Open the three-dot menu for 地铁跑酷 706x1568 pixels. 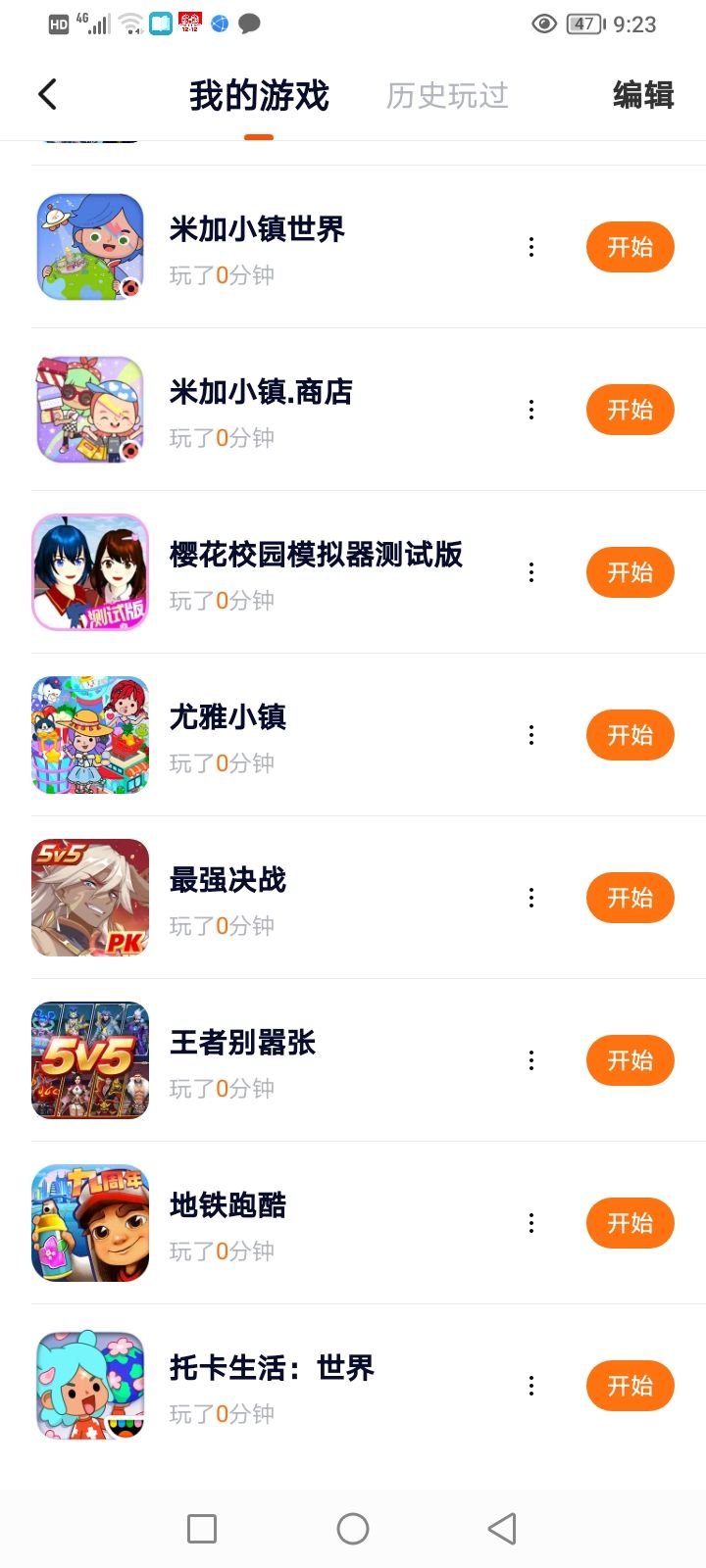click(531, 1223)
